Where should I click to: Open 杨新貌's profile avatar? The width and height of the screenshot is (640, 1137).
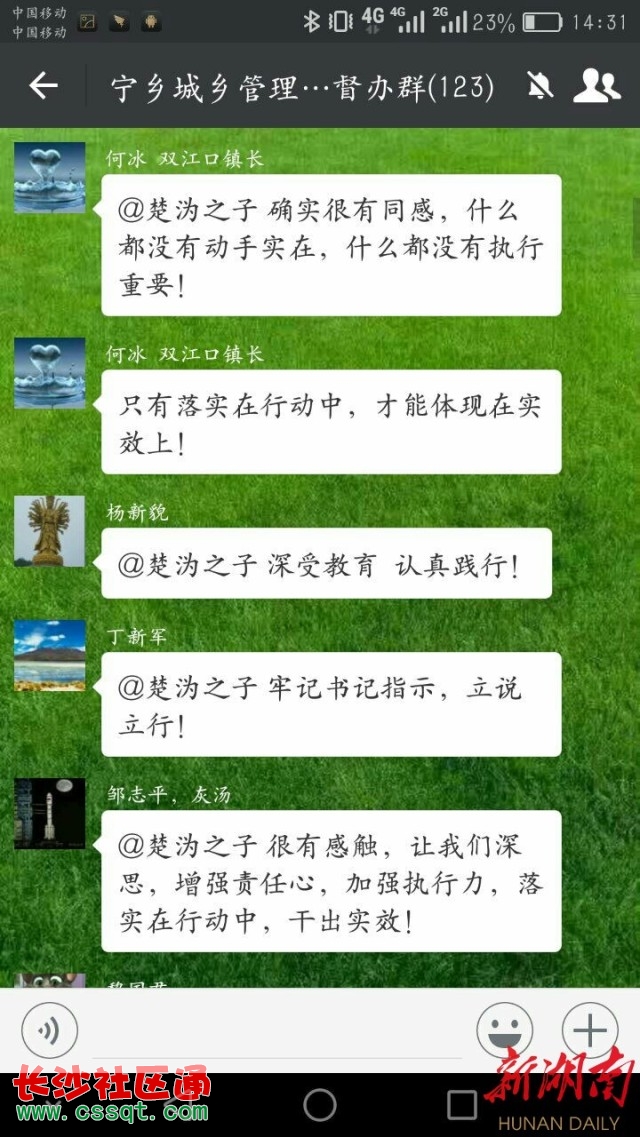(x=50, y=531)
